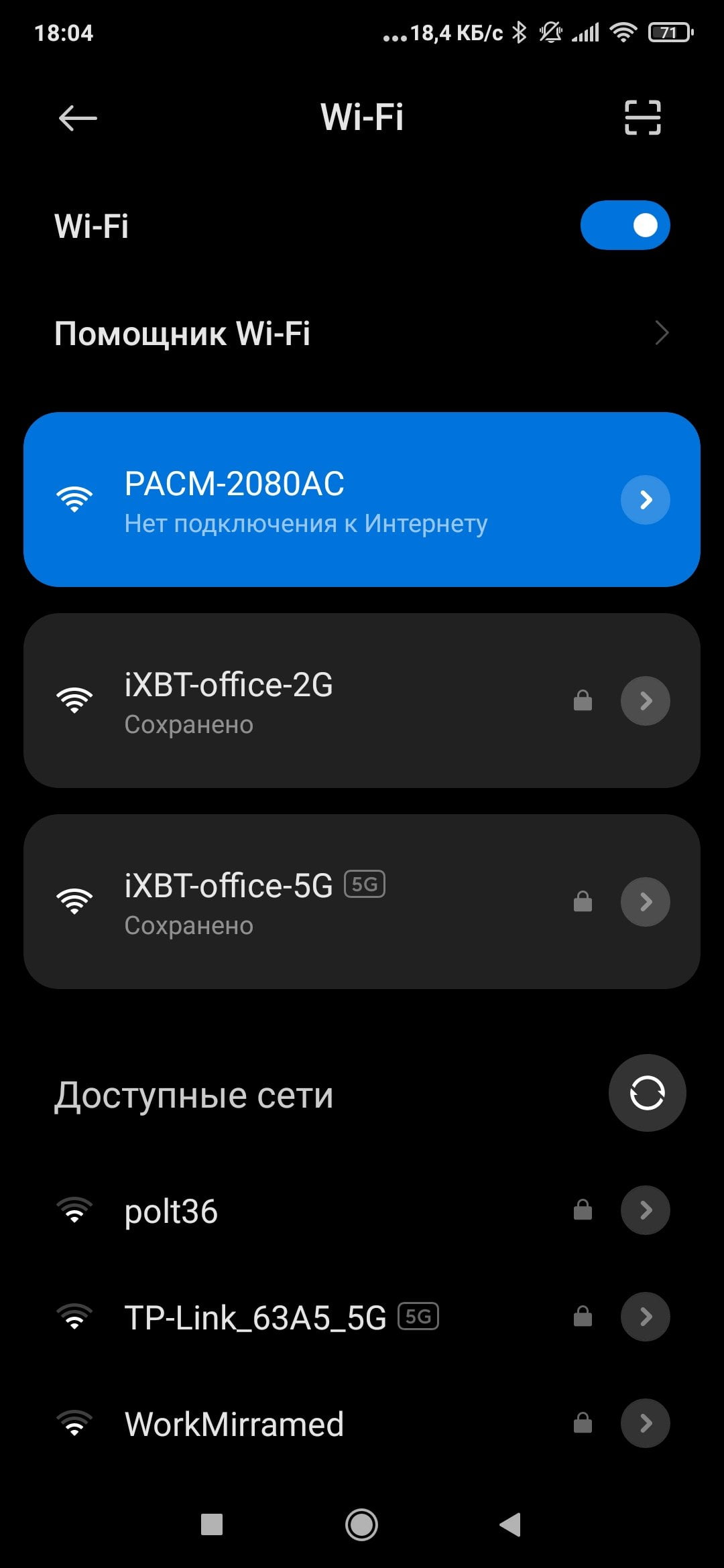The image size is (724, 1568).
Task: Select the TP-Link_63A5_5G network
Action: 362,1317
